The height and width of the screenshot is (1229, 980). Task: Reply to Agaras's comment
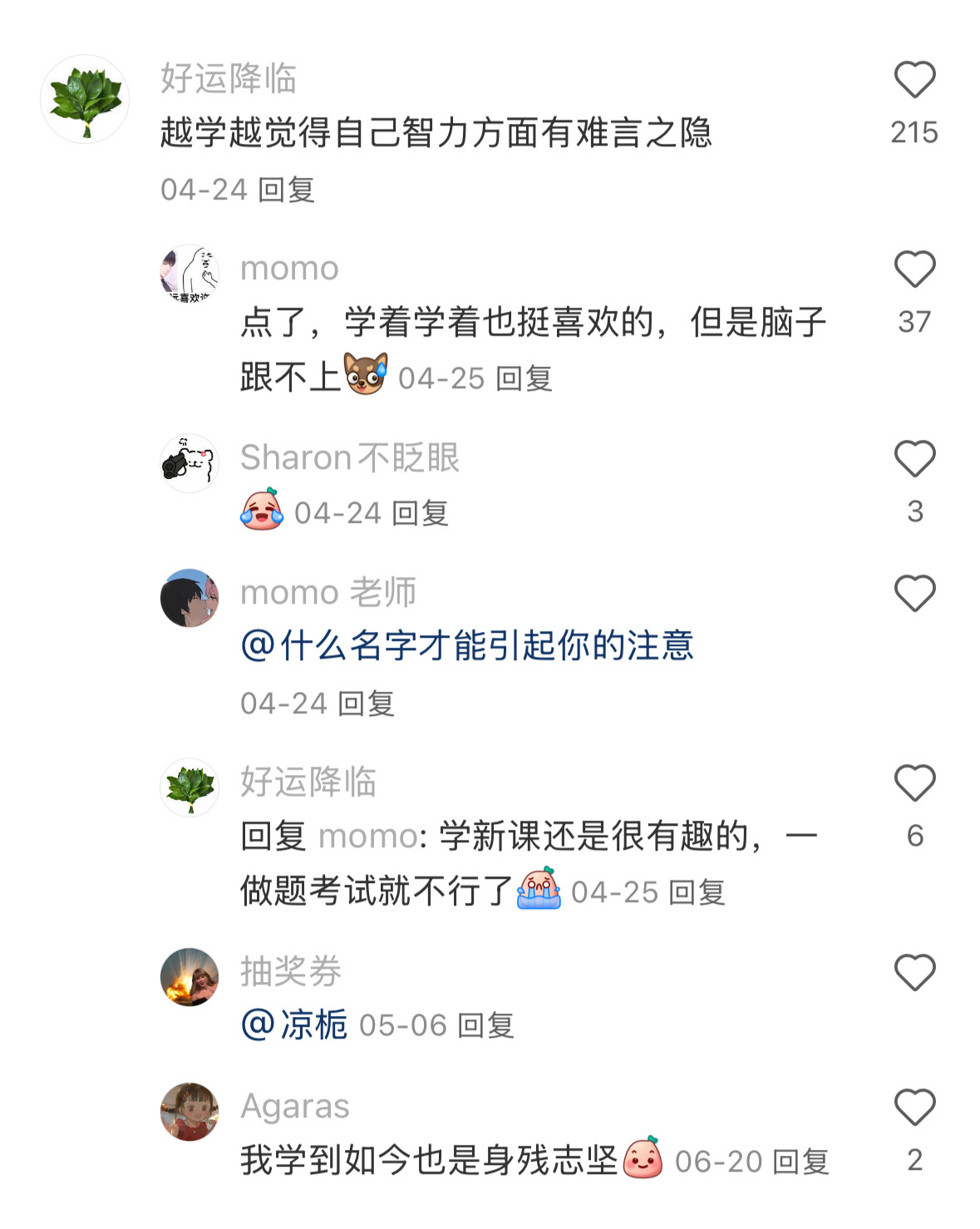coord(801,1161)
